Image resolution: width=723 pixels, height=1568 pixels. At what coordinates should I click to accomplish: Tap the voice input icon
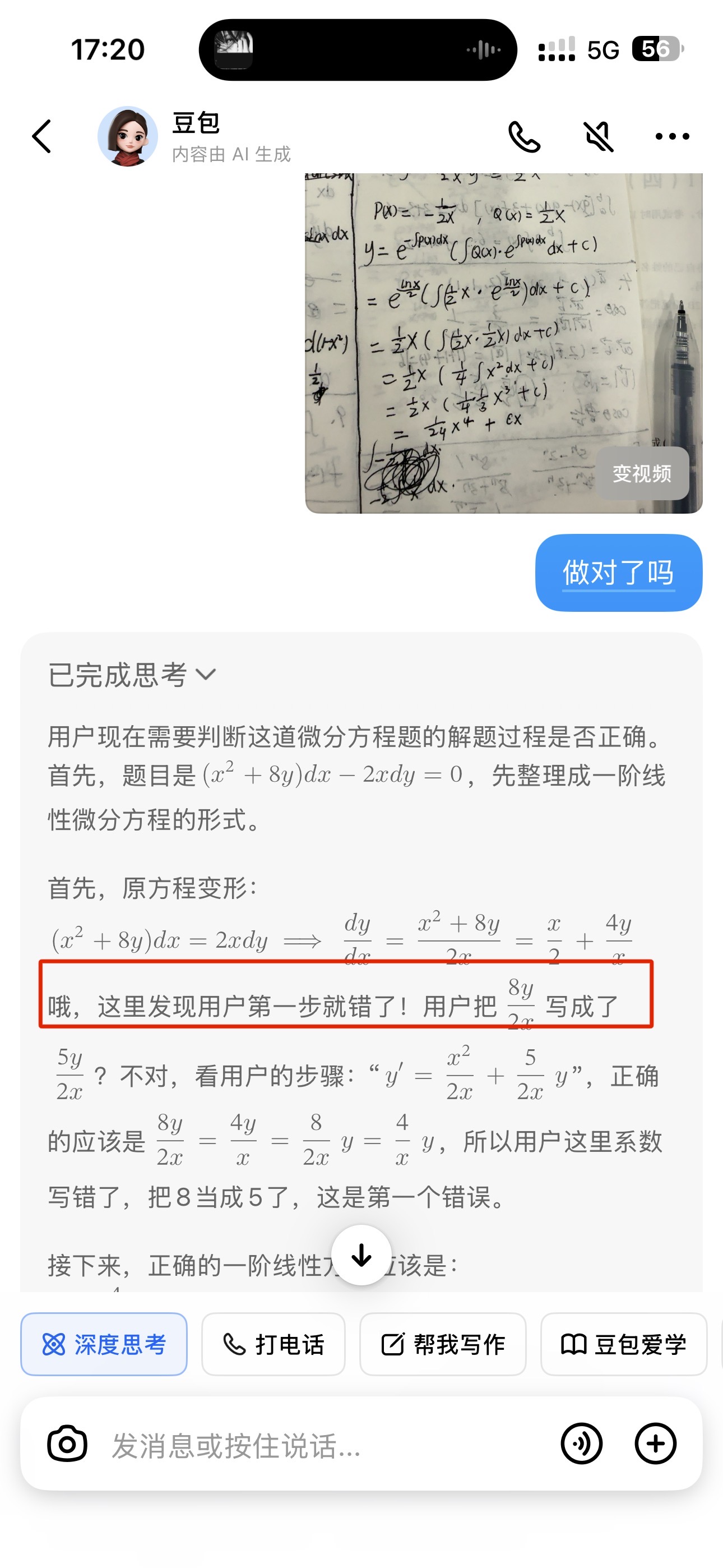click(x=581, y=1443)
